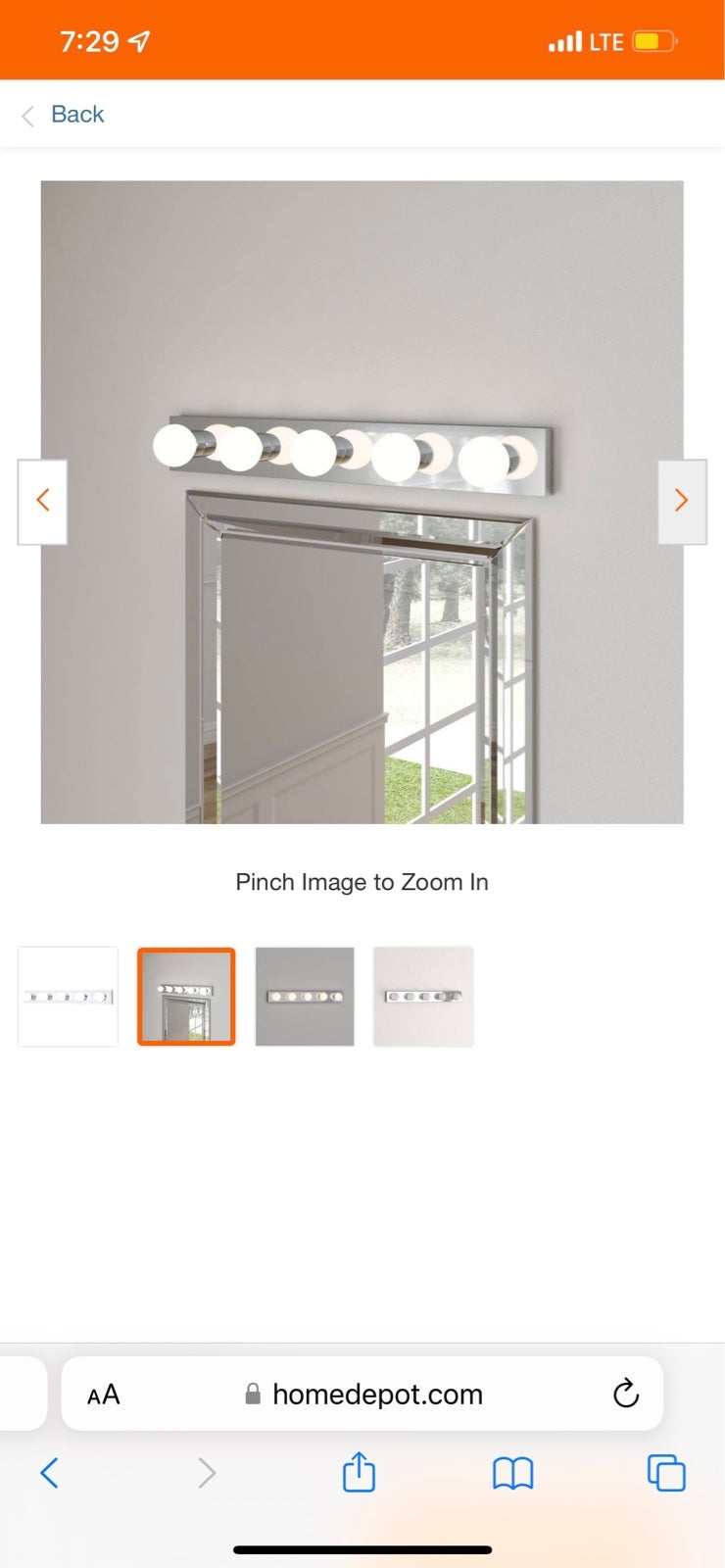Show the previous product image
This screenshot has width=725, height=1568.
coord(42,501)
